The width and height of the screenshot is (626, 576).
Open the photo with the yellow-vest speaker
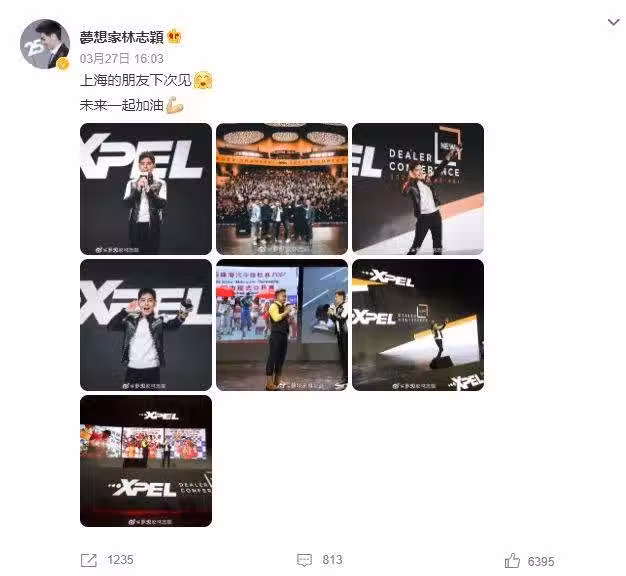pos(282,325)
